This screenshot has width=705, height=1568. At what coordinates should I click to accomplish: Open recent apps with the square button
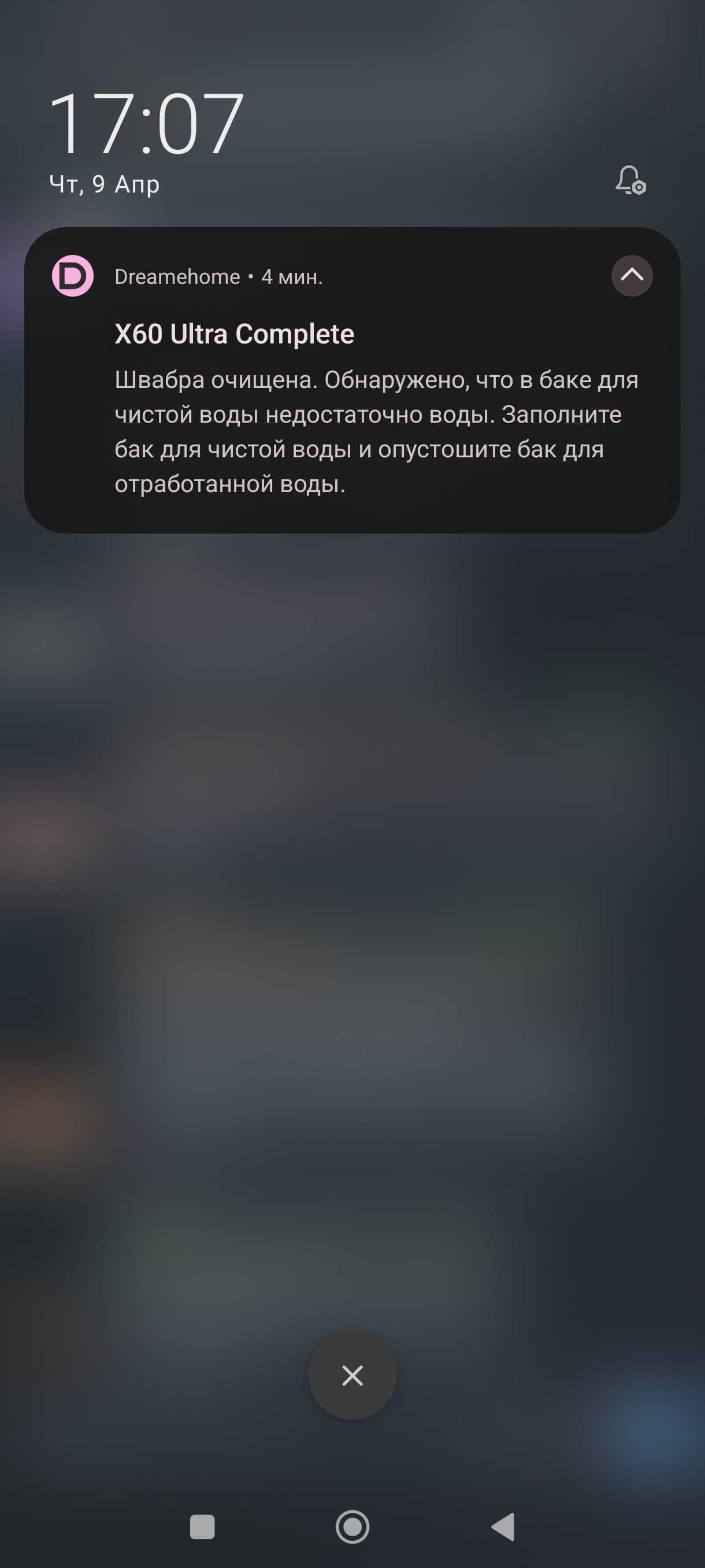point(202,1526)
